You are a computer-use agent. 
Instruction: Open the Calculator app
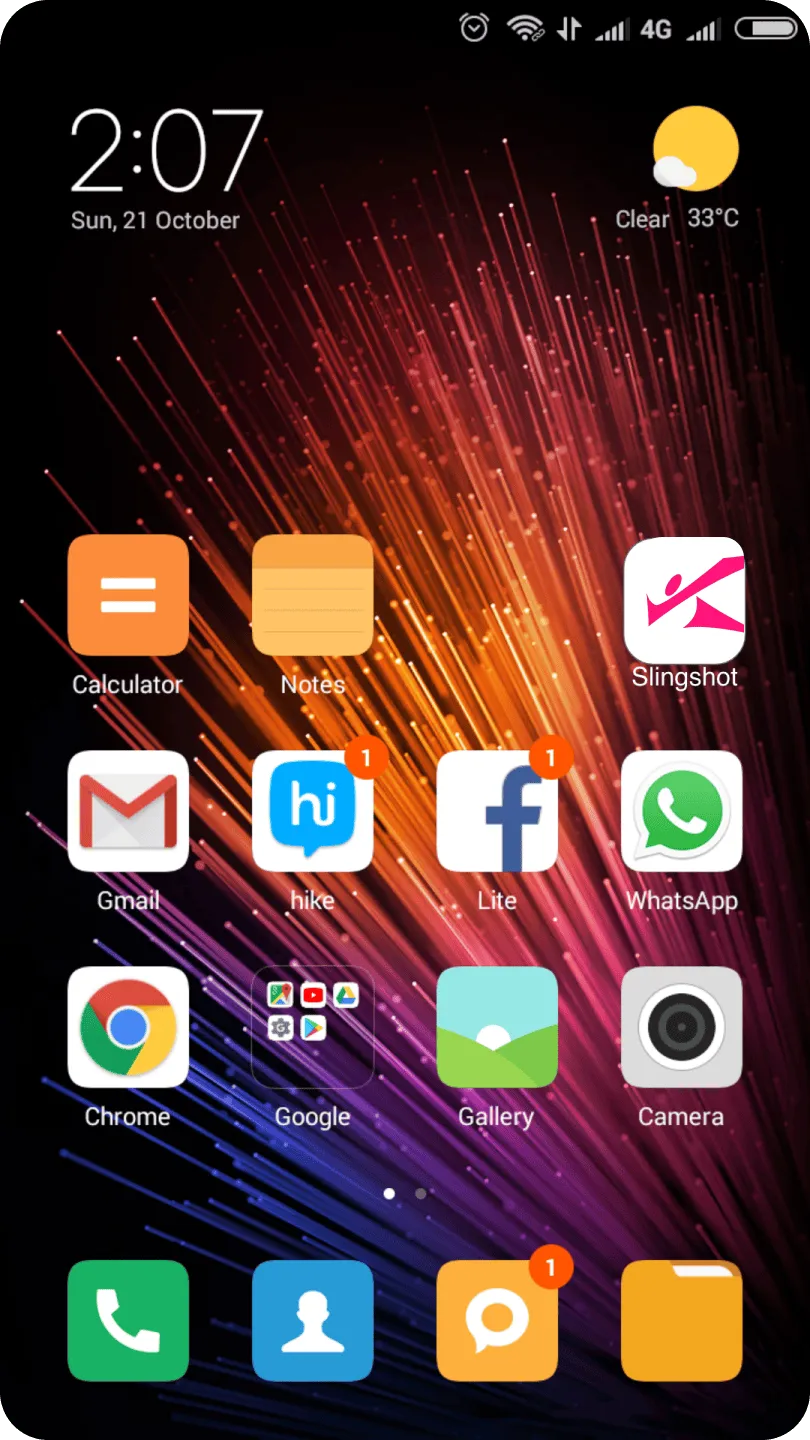128,596
